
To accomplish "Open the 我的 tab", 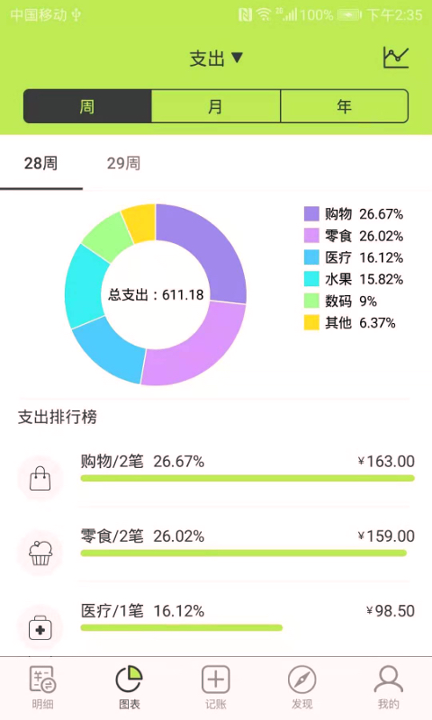I will coord(388,687).
